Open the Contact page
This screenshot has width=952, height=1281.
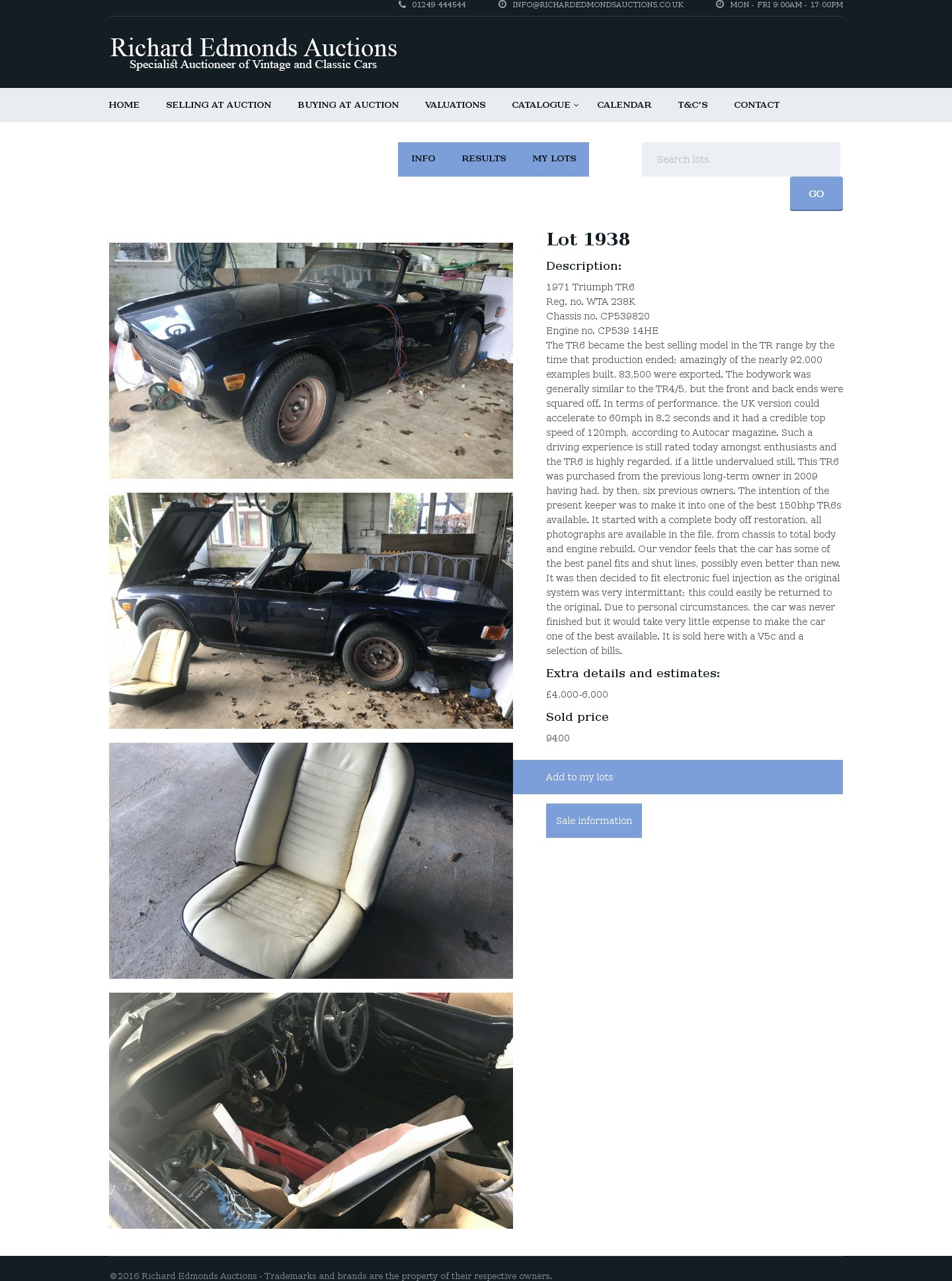(756, 104)
